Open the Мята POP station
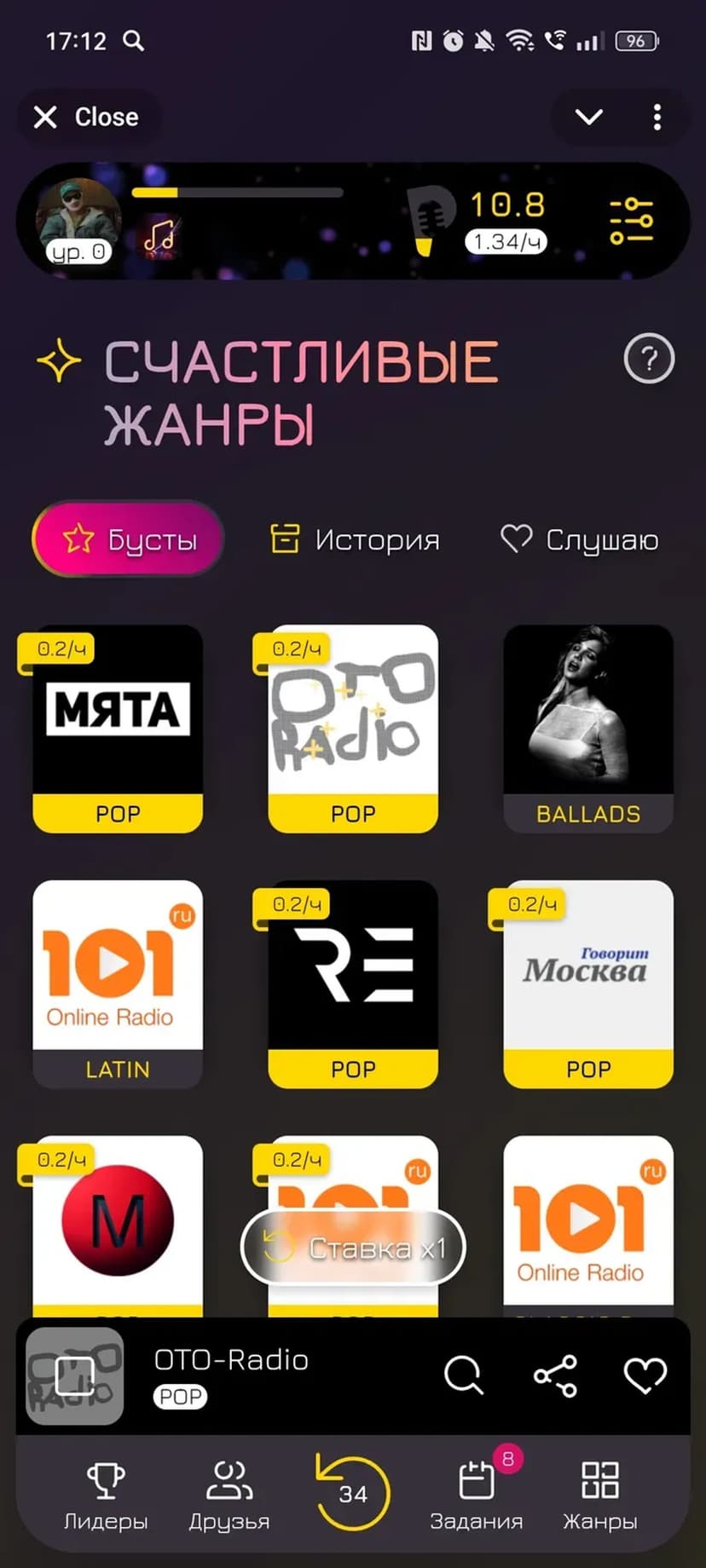Screen dimensions: 706x1568 118,729
